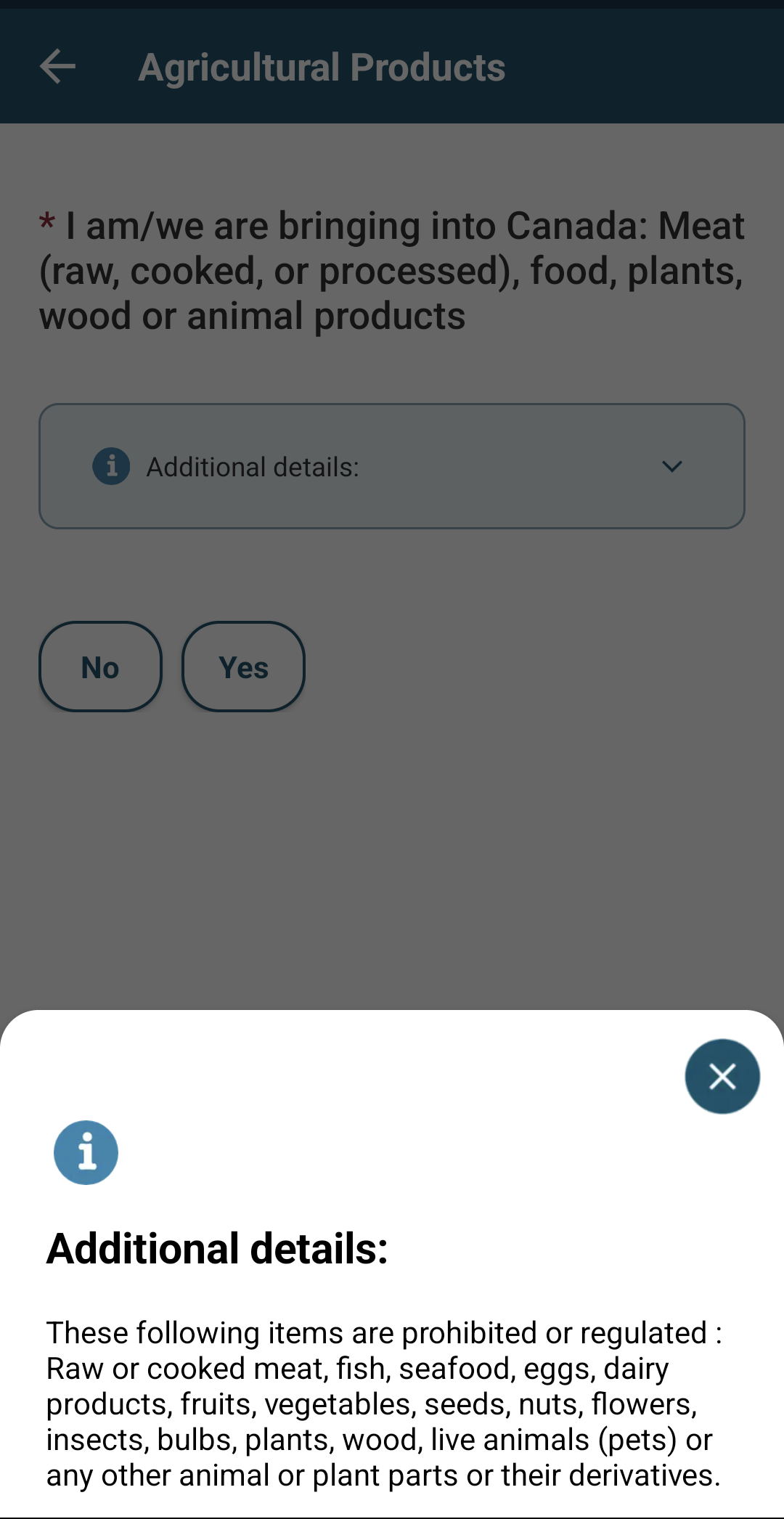Select No for bringing agricultural products
The width and height of the screenshot is (784, 1519).
point(100,667)
